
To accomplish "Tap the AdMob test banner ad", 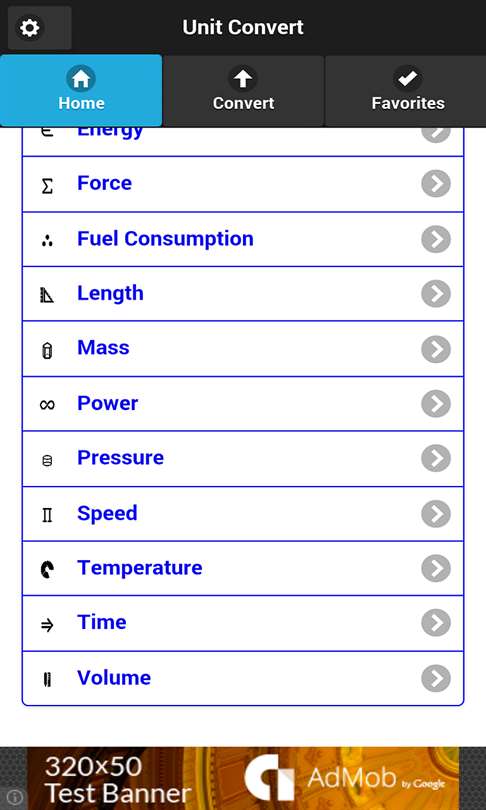I will (243, 778).
